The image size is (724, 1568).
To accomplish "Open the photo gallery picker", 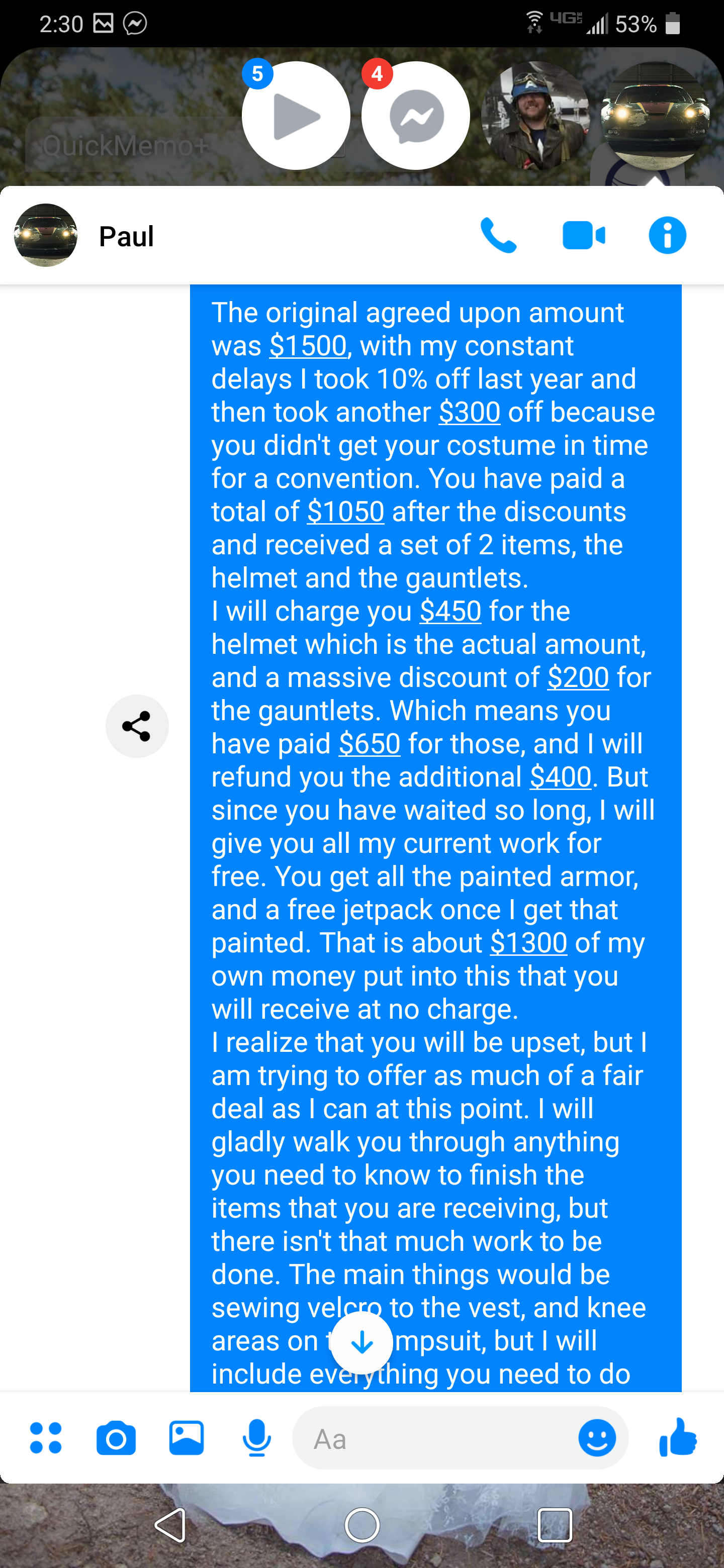I will pos(187,1438).
